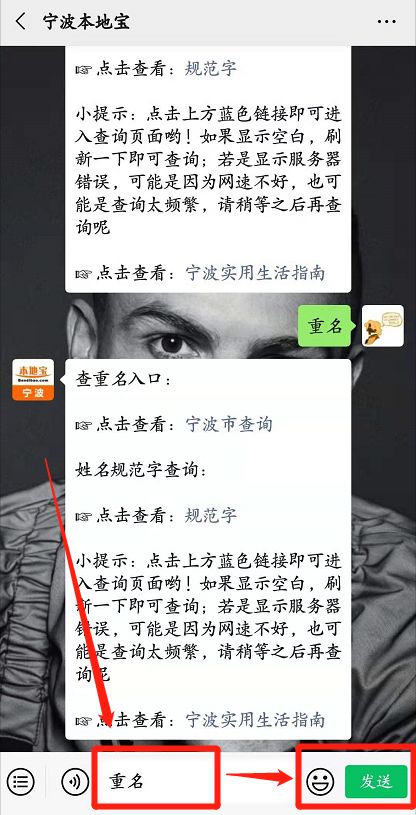Tap my avatar next to 重名 message
The image size is (416, 815).
click(x=383, y=326)
